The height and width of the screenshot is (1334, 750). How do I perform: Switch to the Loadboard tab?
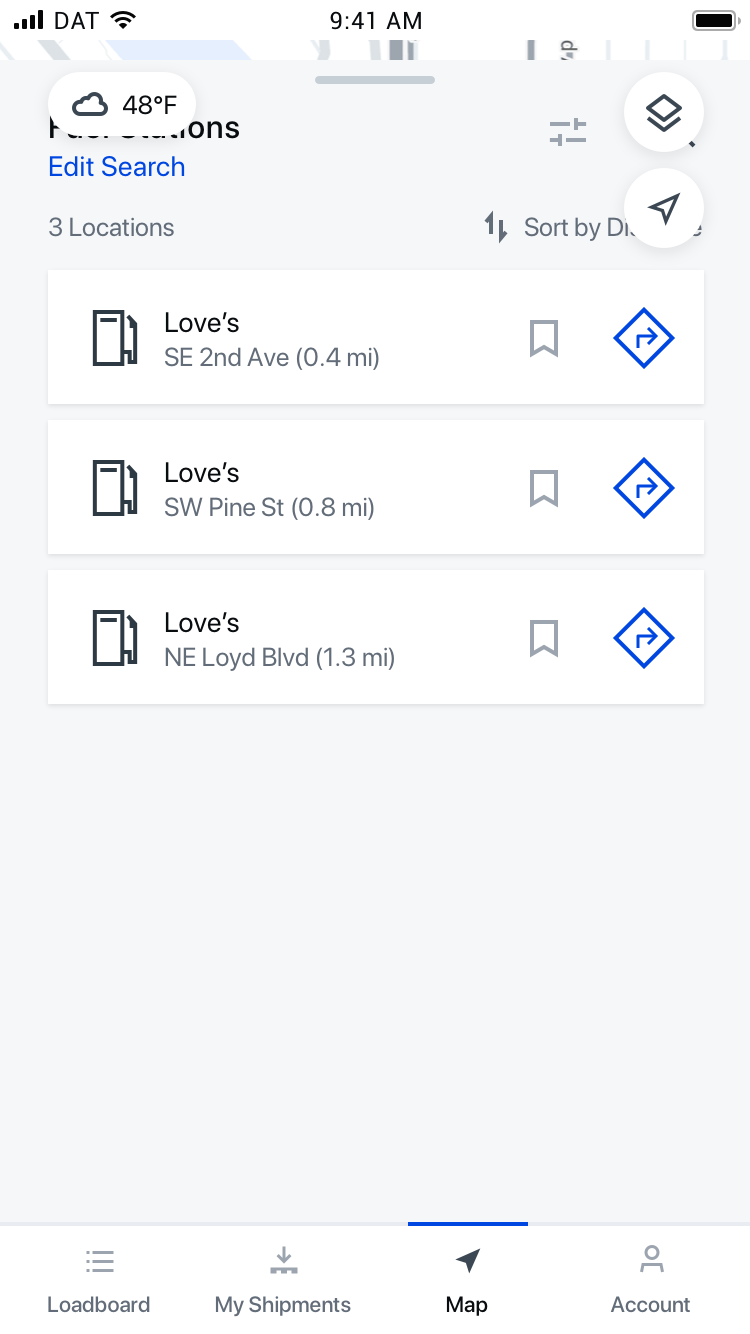(99, 1280)
